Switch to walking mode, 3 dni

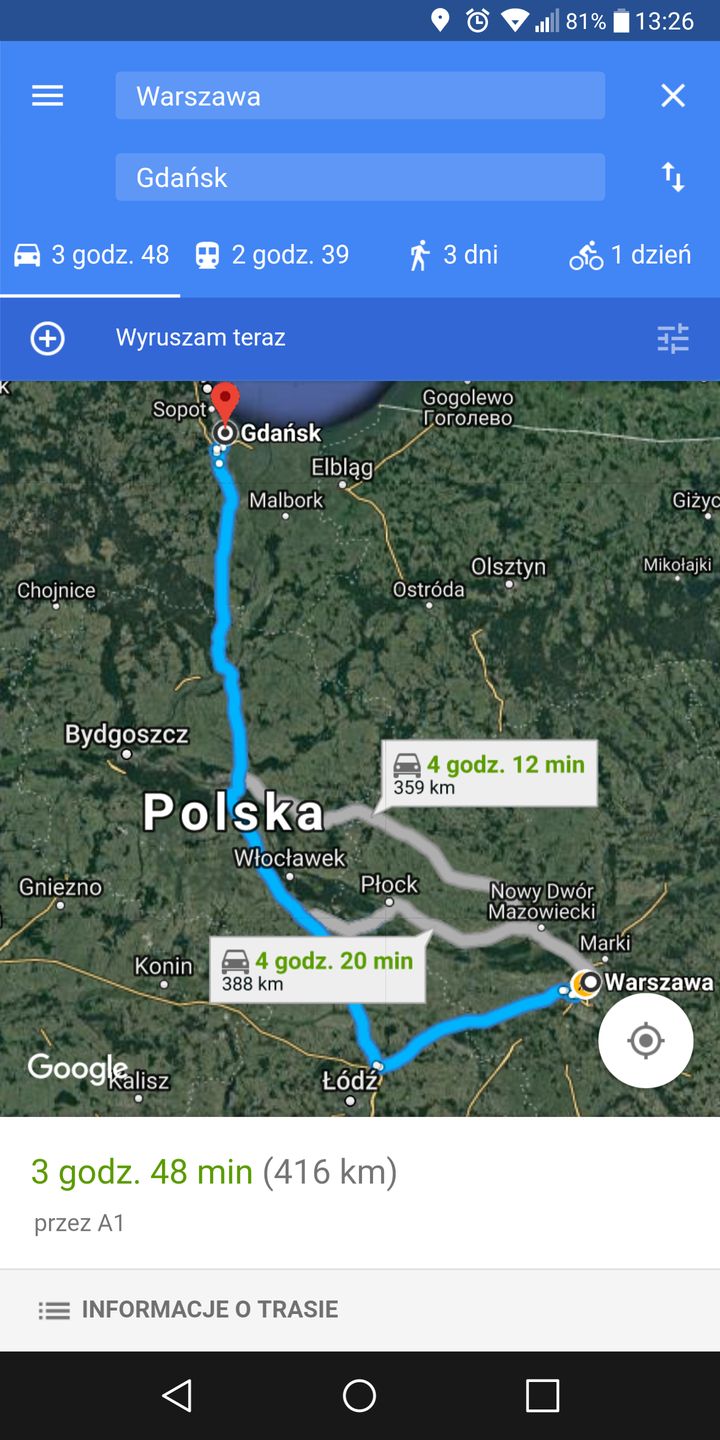click(x=453, y=255)
